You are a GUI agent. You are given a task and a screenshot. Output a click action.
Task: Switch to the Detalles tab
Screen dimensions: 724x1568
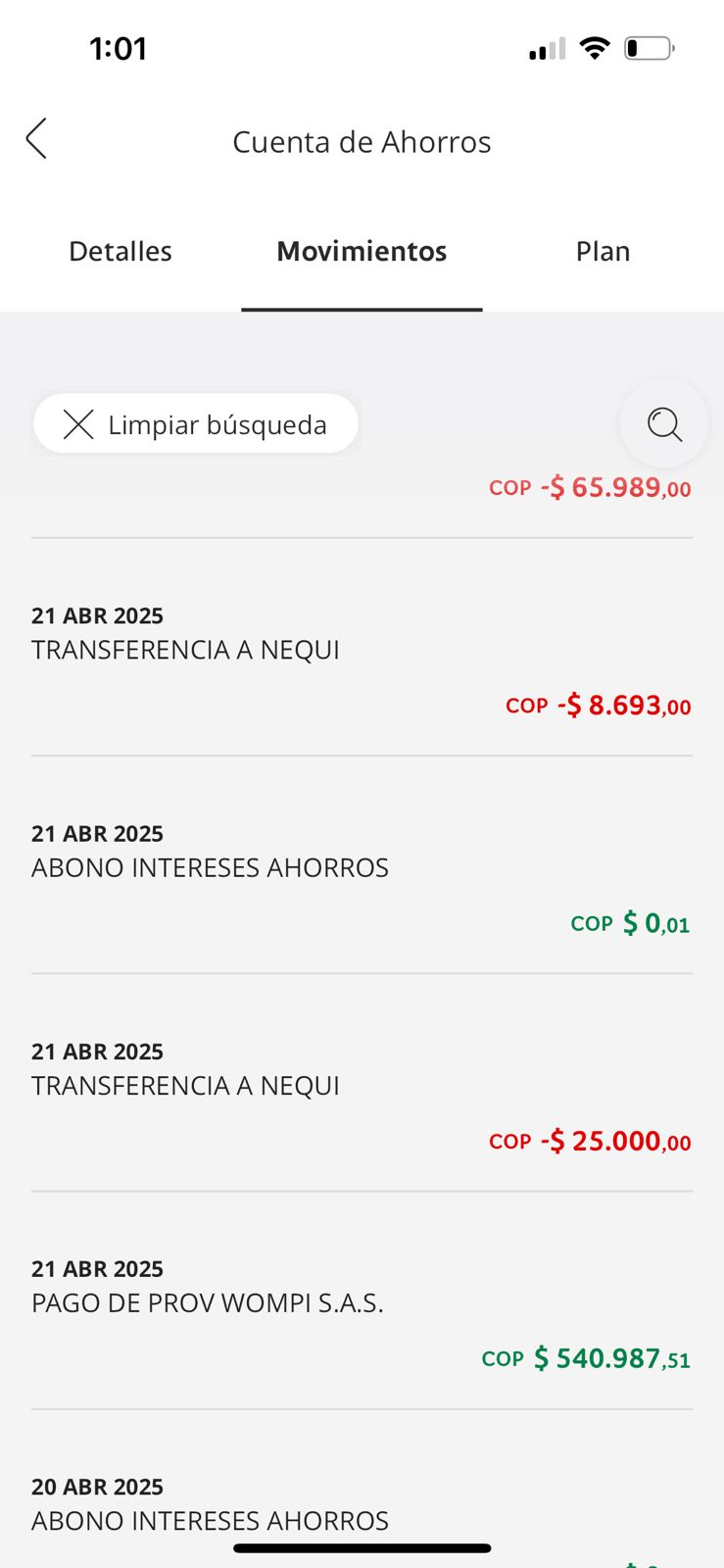click(x=121, y=252)
